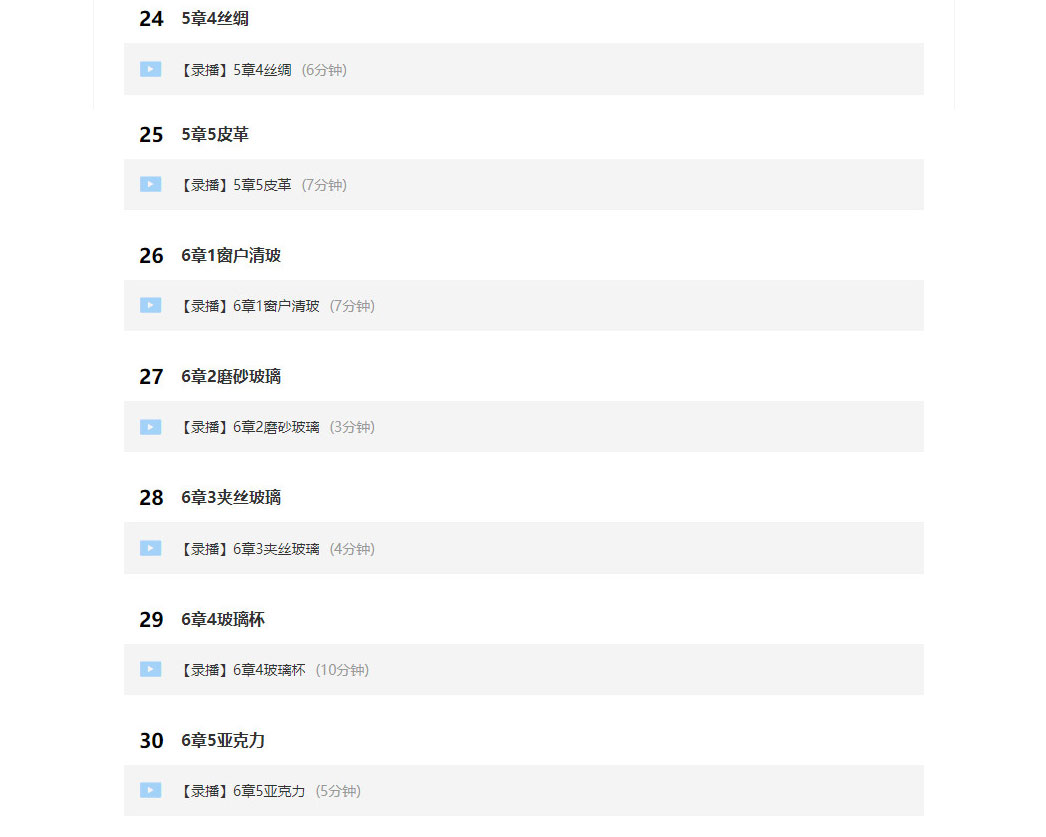Select the 6章2磨砂玻璃 recording row
Image resolution: width=1046 pixels, height=837 pixels.
[524, 427]
